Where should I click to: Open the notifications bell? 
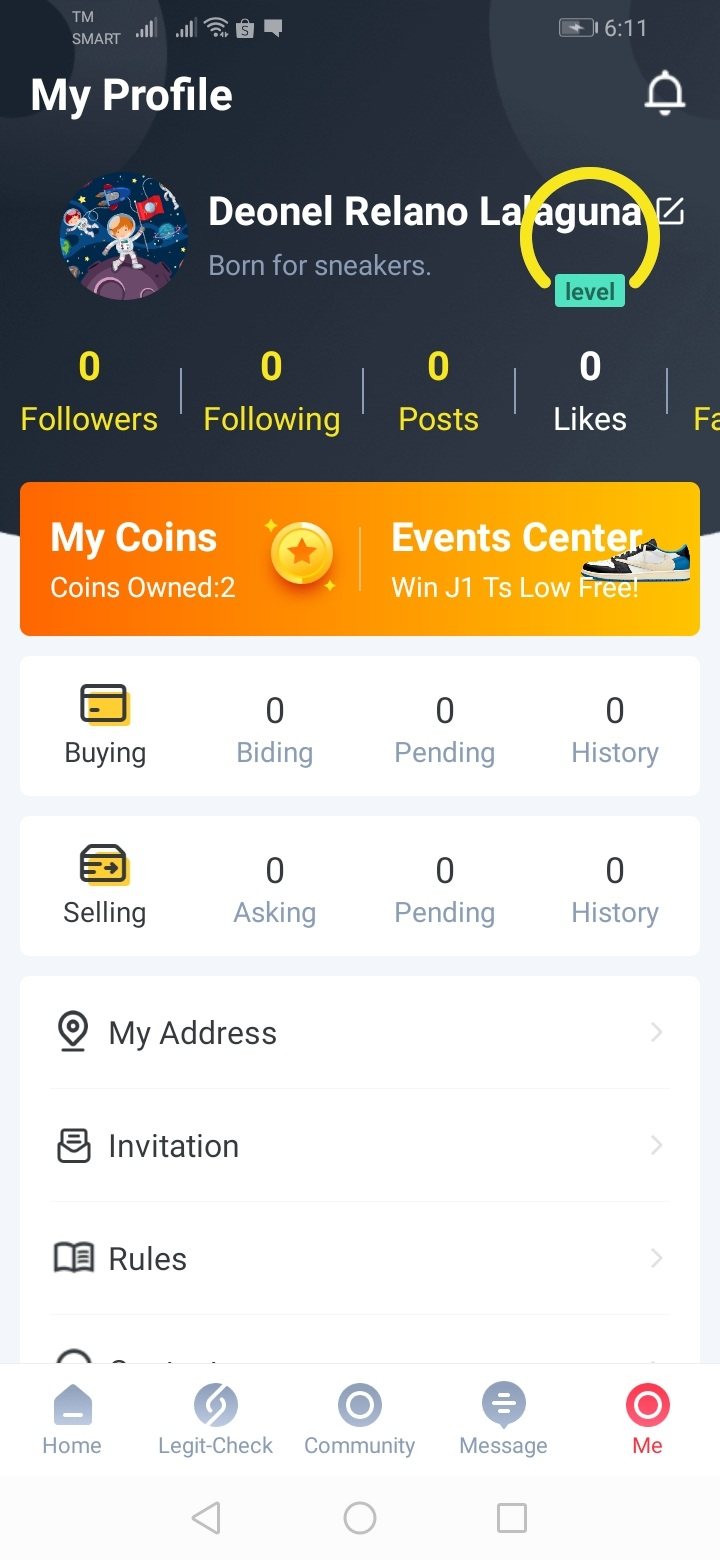664,95
